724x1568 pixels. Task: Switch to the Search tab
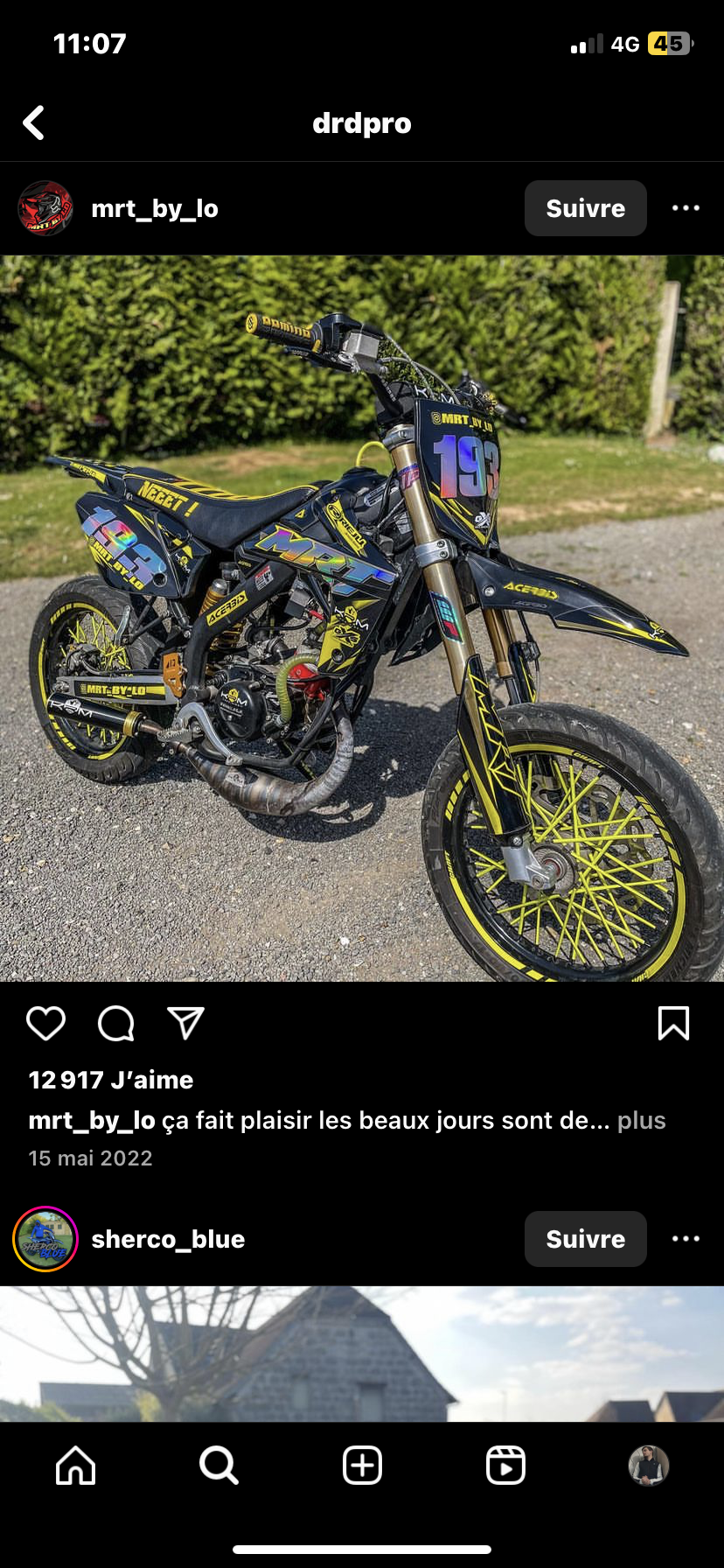[219, 1465]
